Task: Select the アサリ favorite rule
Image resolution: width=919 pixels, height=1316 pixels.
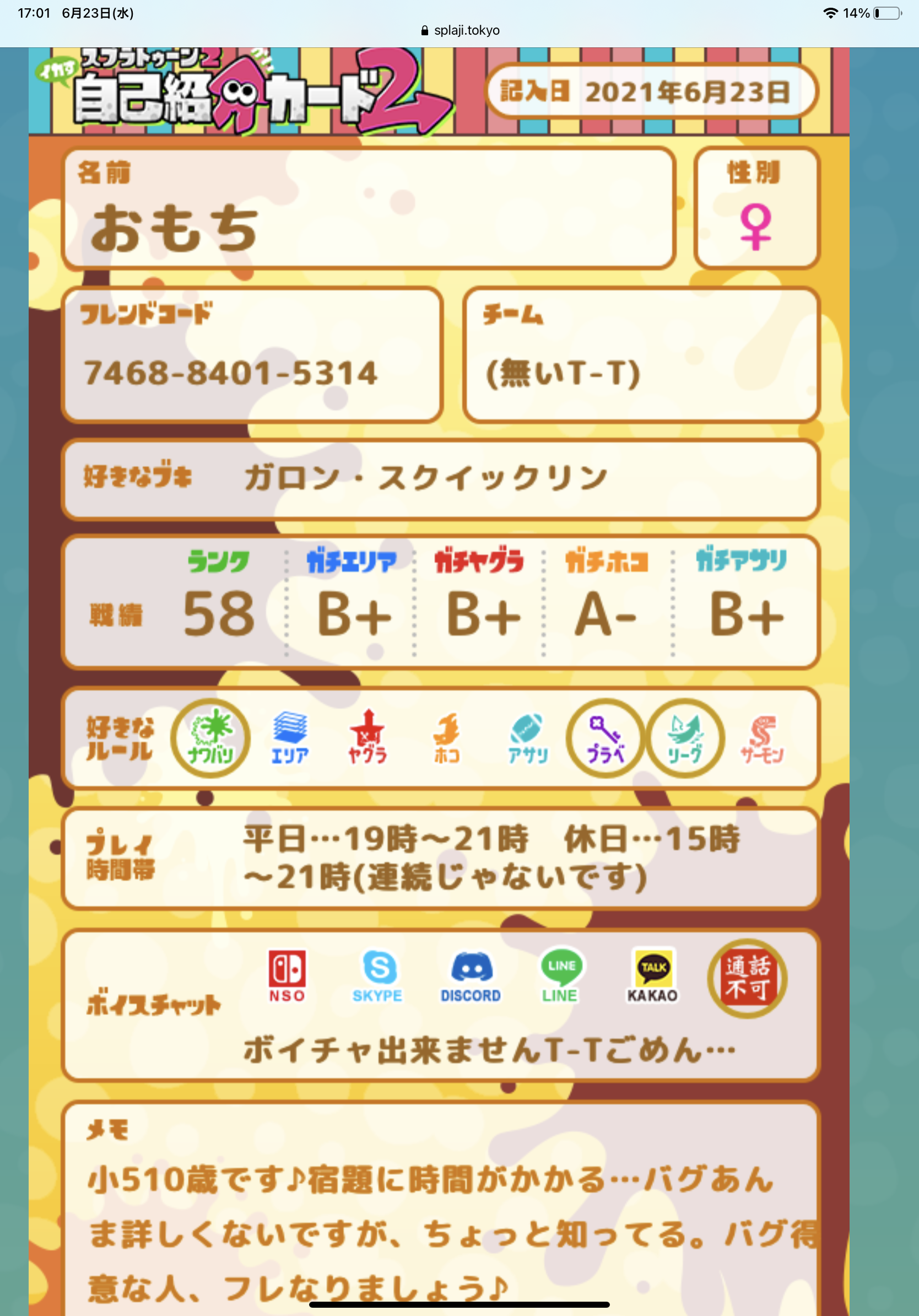Action: pyautogui.click(x=527, y=738)
